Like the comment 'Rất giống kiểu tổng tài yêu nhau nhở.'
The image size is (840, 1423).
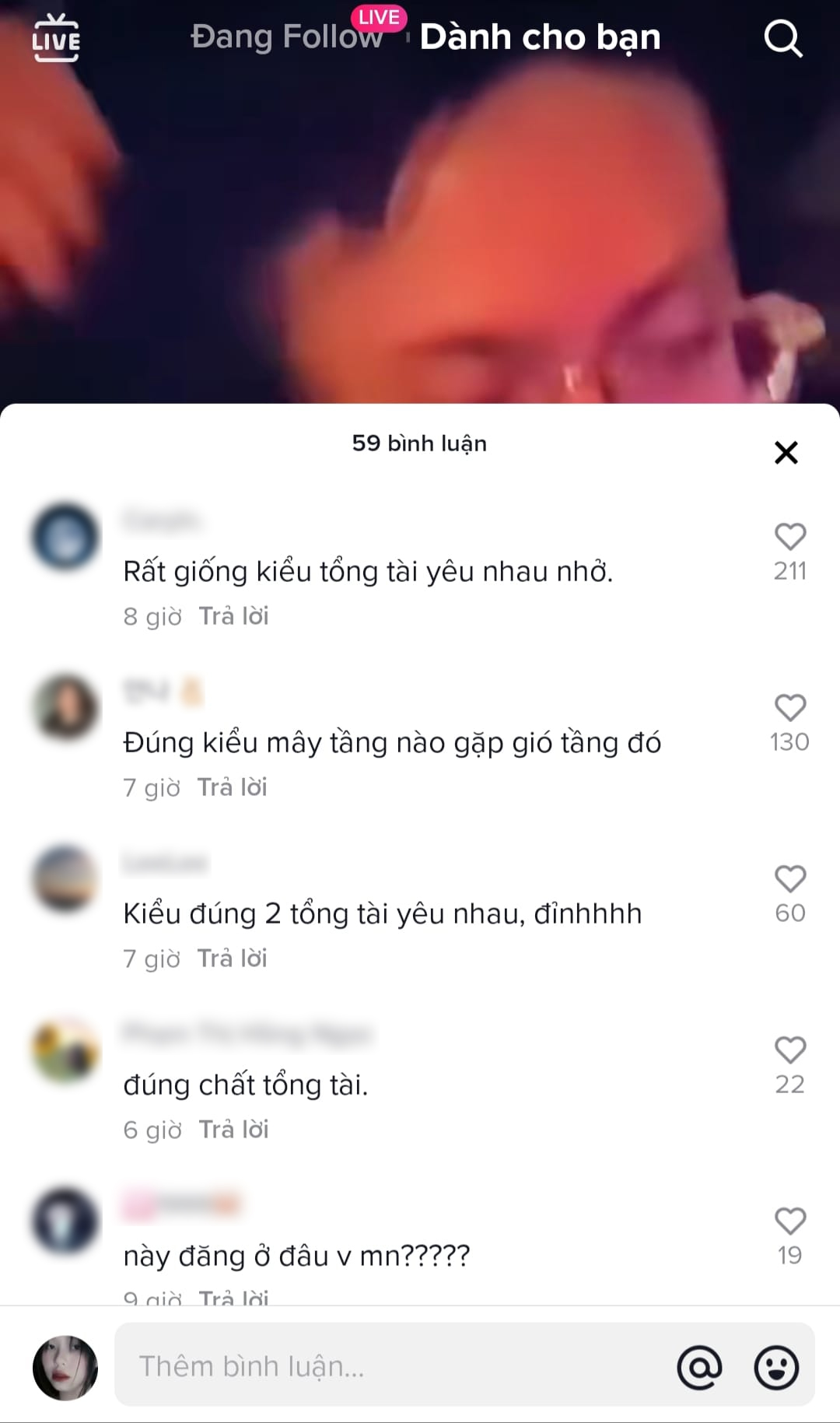[789, 538]
